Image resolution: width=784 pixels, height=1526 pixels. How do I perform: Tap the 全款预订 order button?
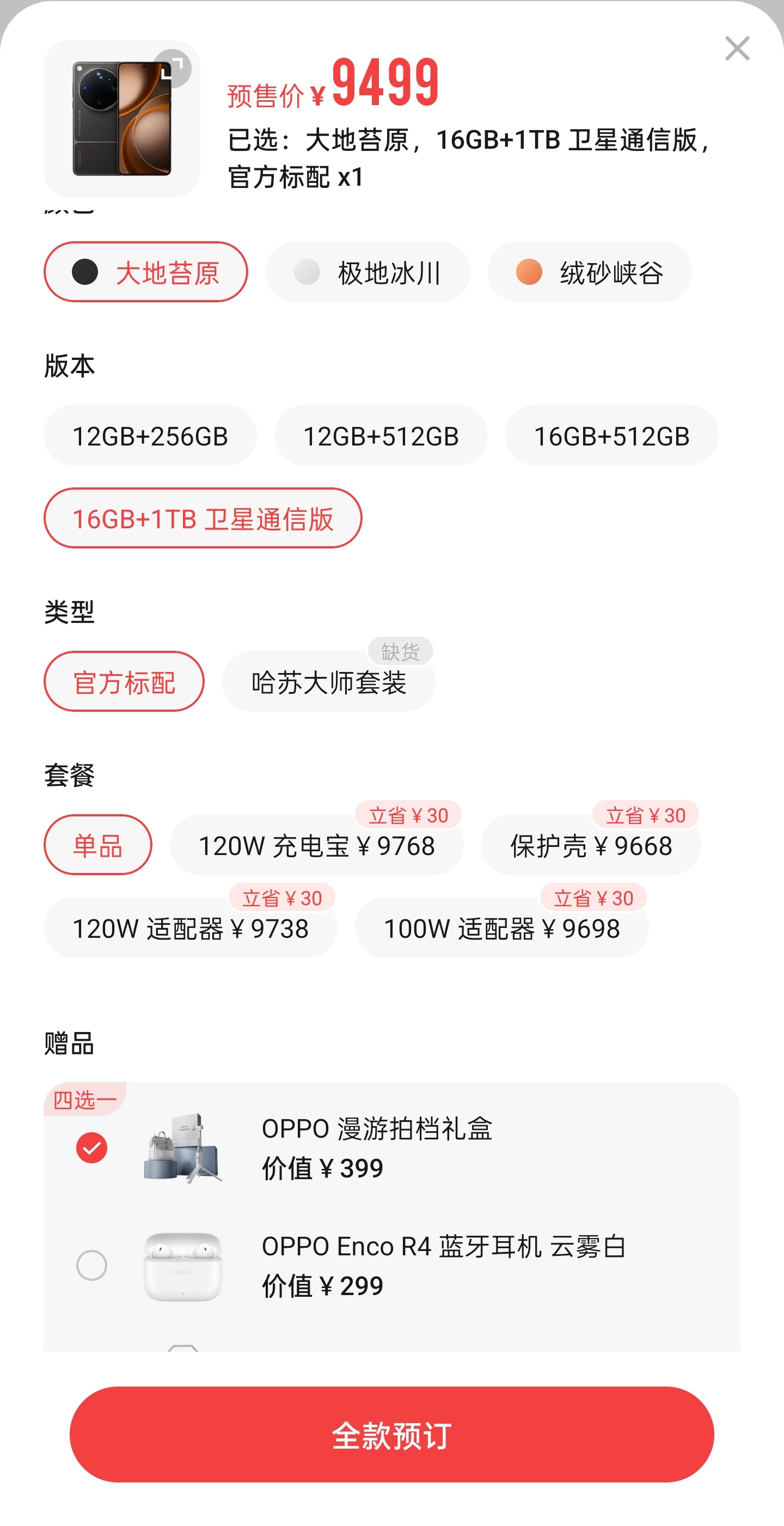[392, 1433]
